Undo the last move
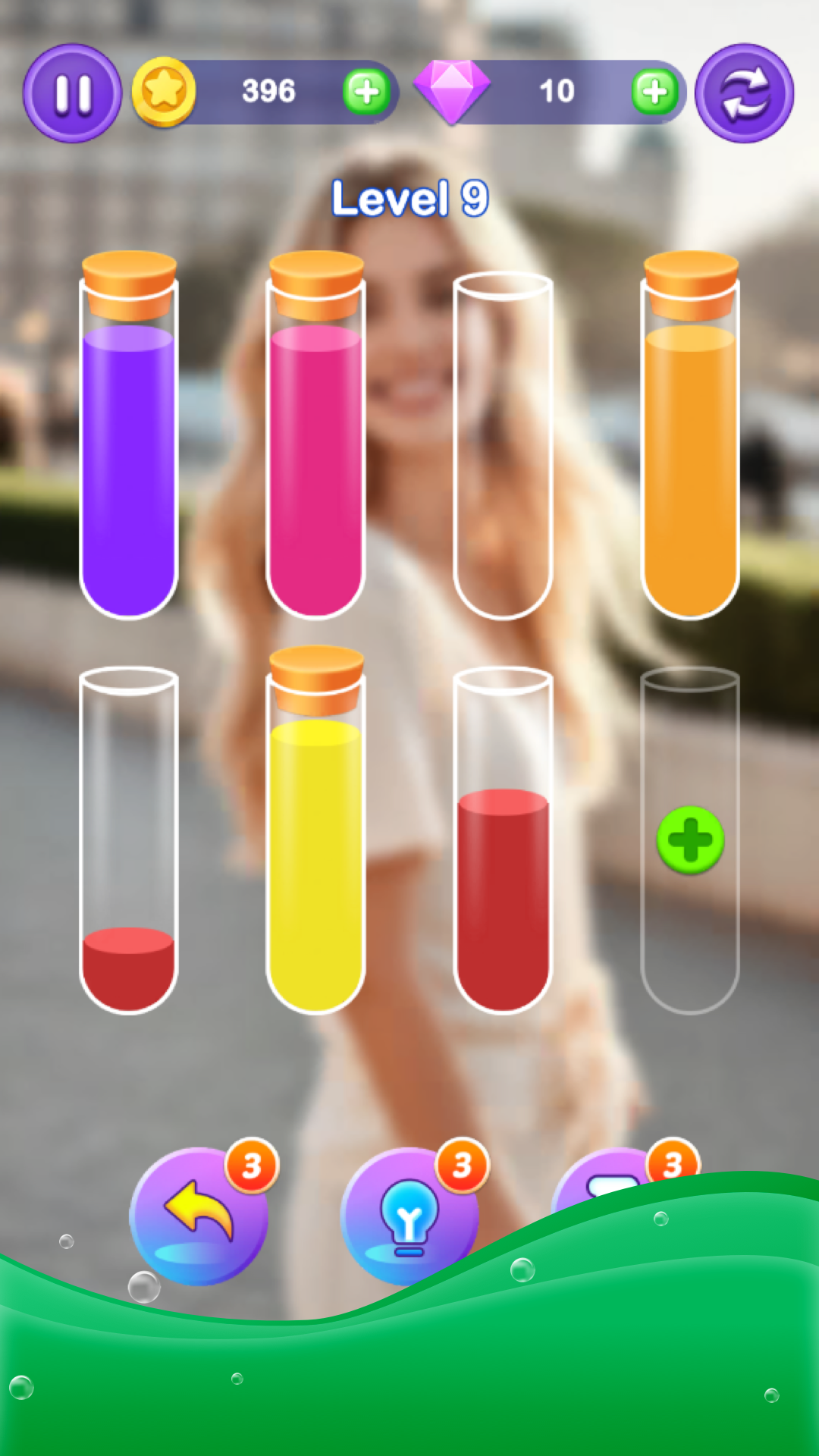 tap(198, 1215)
